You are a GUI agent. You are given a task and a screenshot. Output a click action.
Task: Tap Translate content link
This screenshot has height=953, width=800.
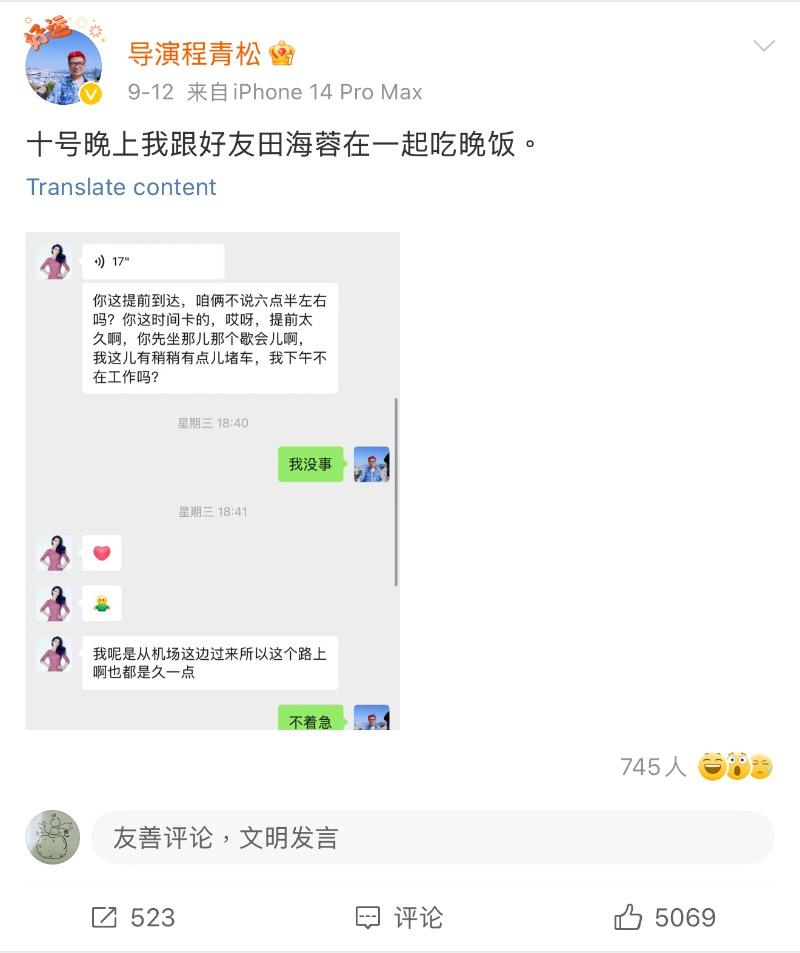pyautogui.click(x=121, y=187)
